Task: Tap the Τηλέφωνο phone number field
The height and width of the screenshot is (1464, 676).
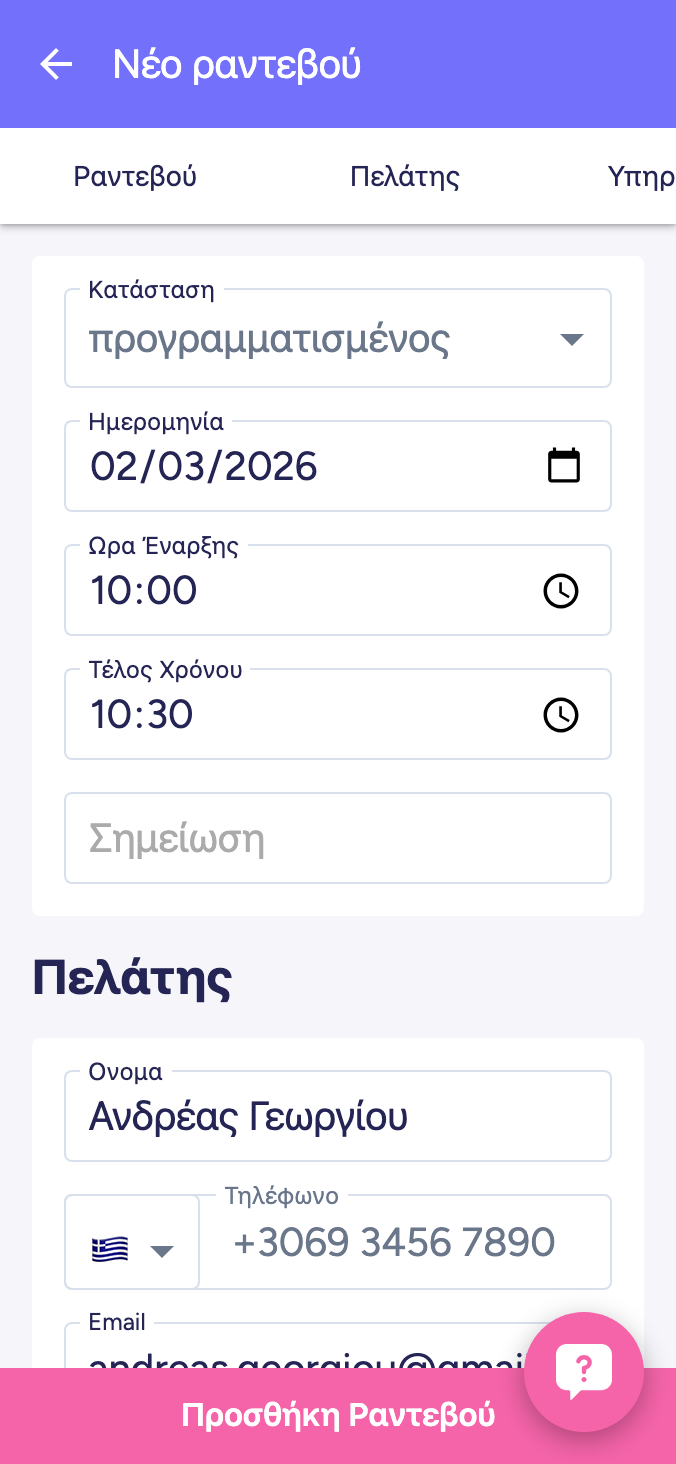Action: [x=405, y=1243]
